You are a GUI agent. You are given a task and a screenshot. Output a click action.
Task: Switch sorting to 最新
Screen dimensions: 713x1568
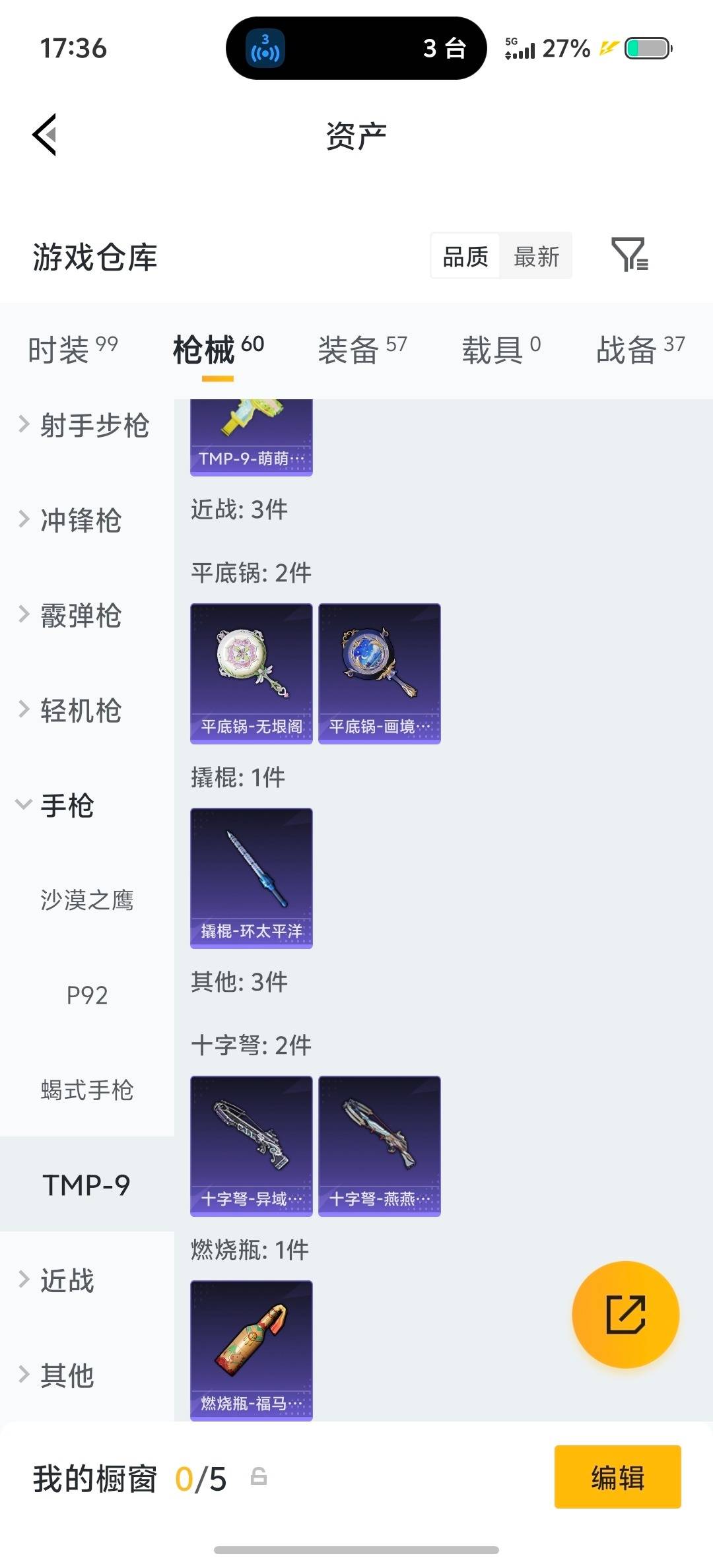(x=536, y=256)
